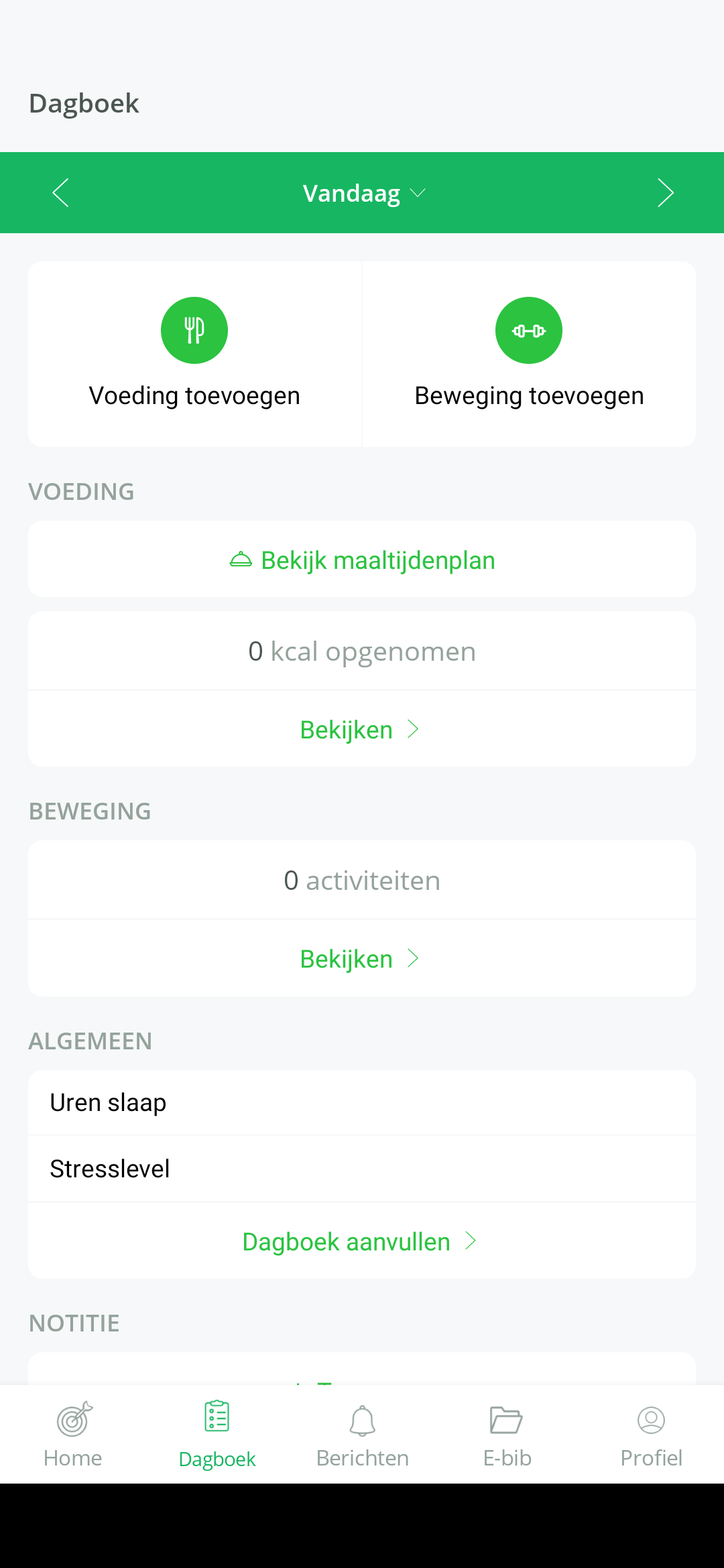Switch to the Dagboek tab
This screenshot has width=724, height=1568.
tap(217, 1434)
